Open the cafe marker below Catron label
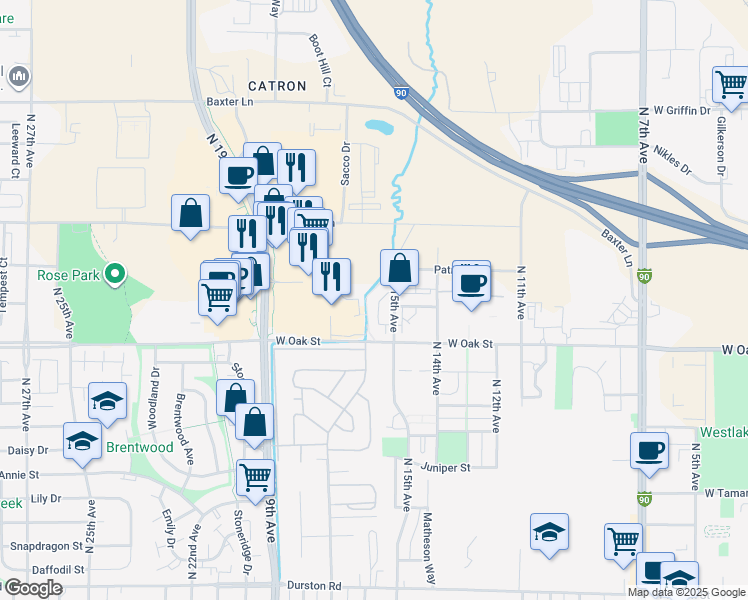Image resolution: width=748 pixels, height=600 pixels. (x=239, y=175)
